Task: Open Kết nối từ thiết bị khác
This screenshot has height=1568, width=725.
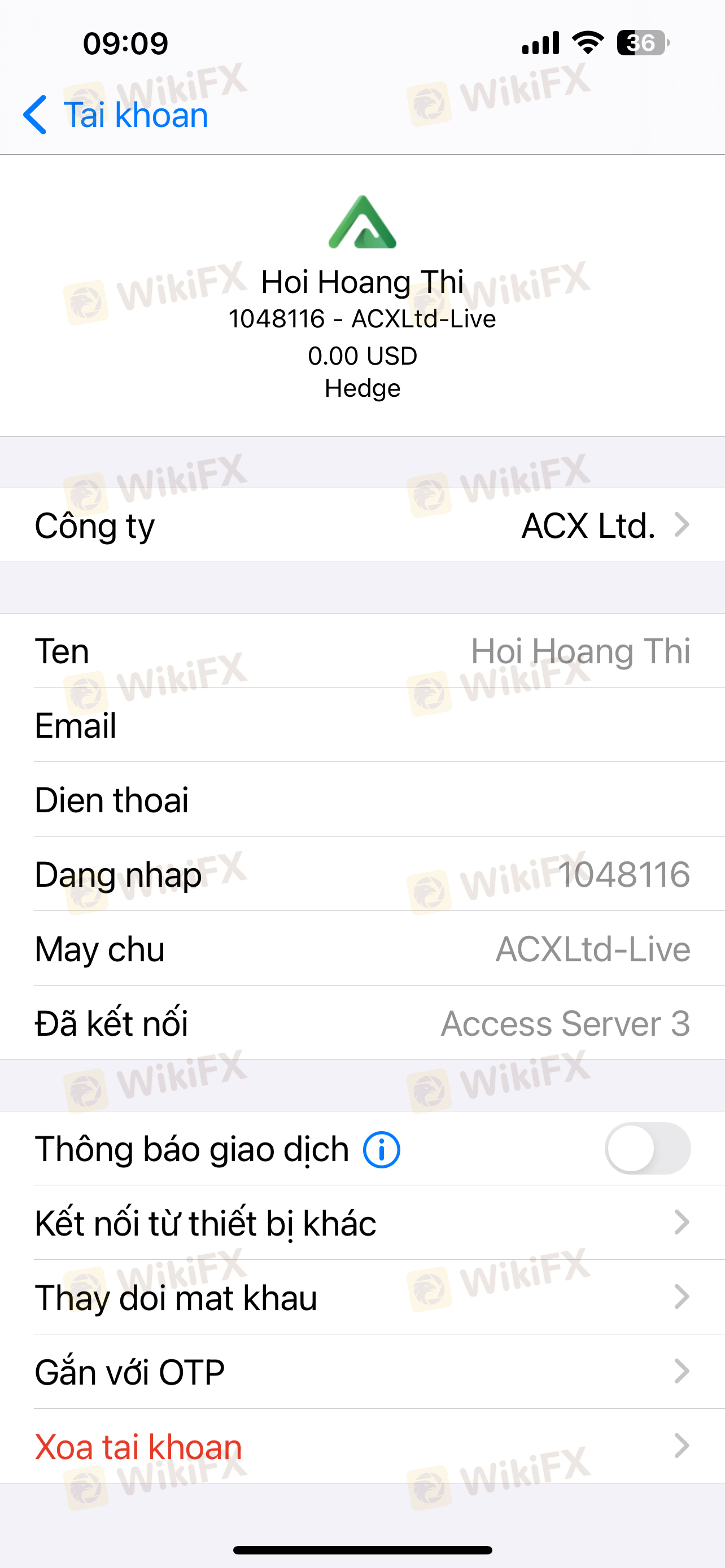Action: click(362, 1223)
